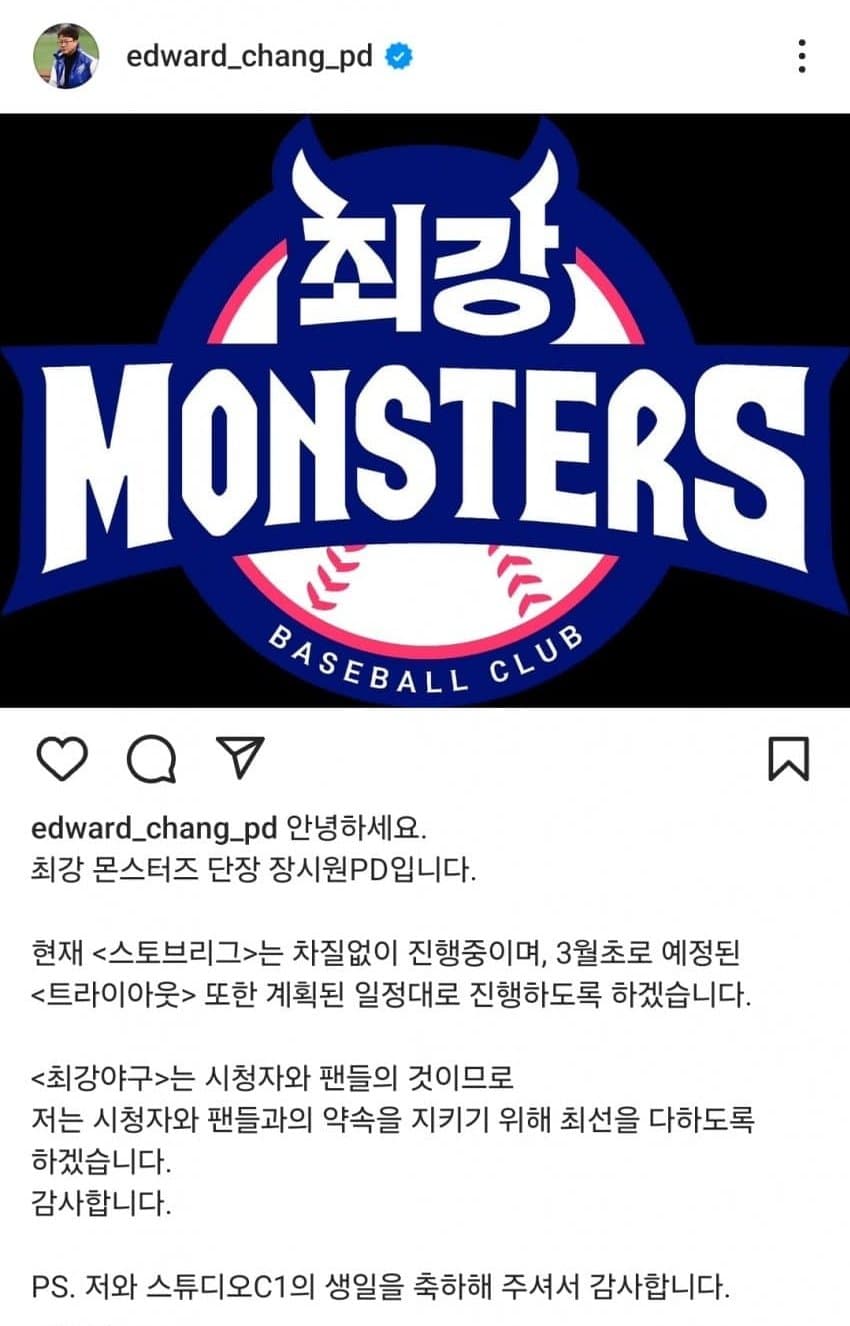Open the three-dot overflow menu
The image size is (850, 1326).
(x=802, y=56)
